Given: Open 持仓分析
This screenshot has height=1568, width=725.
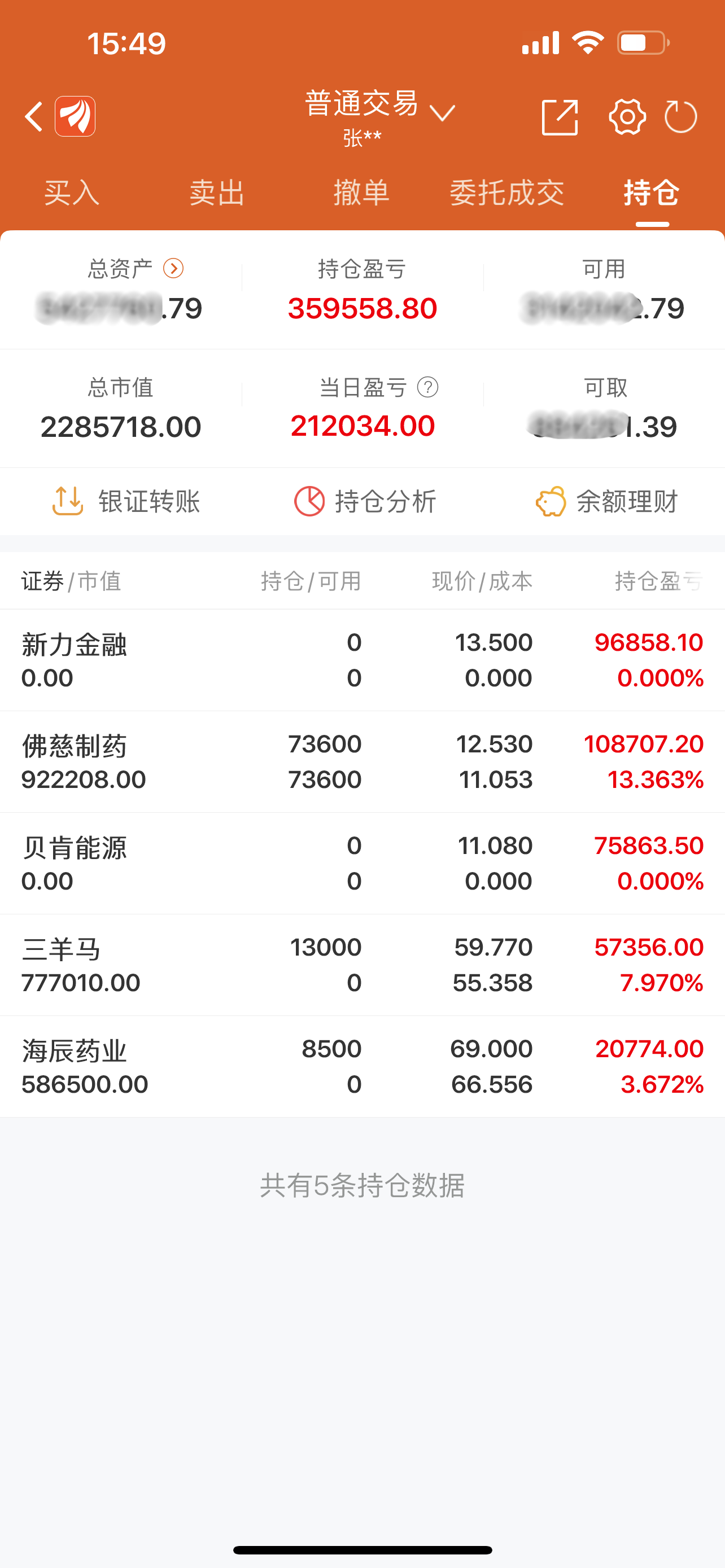Looking at the screenshot, I should [365, 502].
